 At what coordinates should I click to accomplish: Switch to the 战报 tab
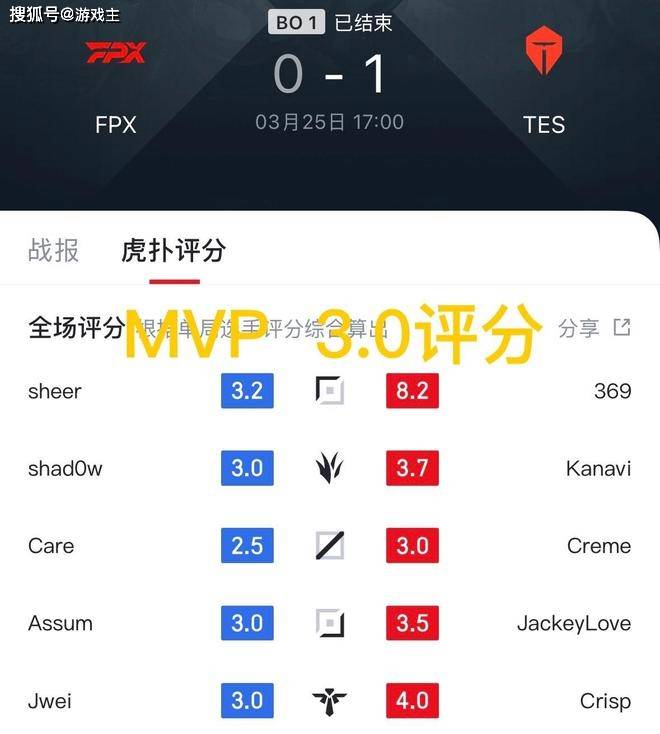[x=53, y=250]
